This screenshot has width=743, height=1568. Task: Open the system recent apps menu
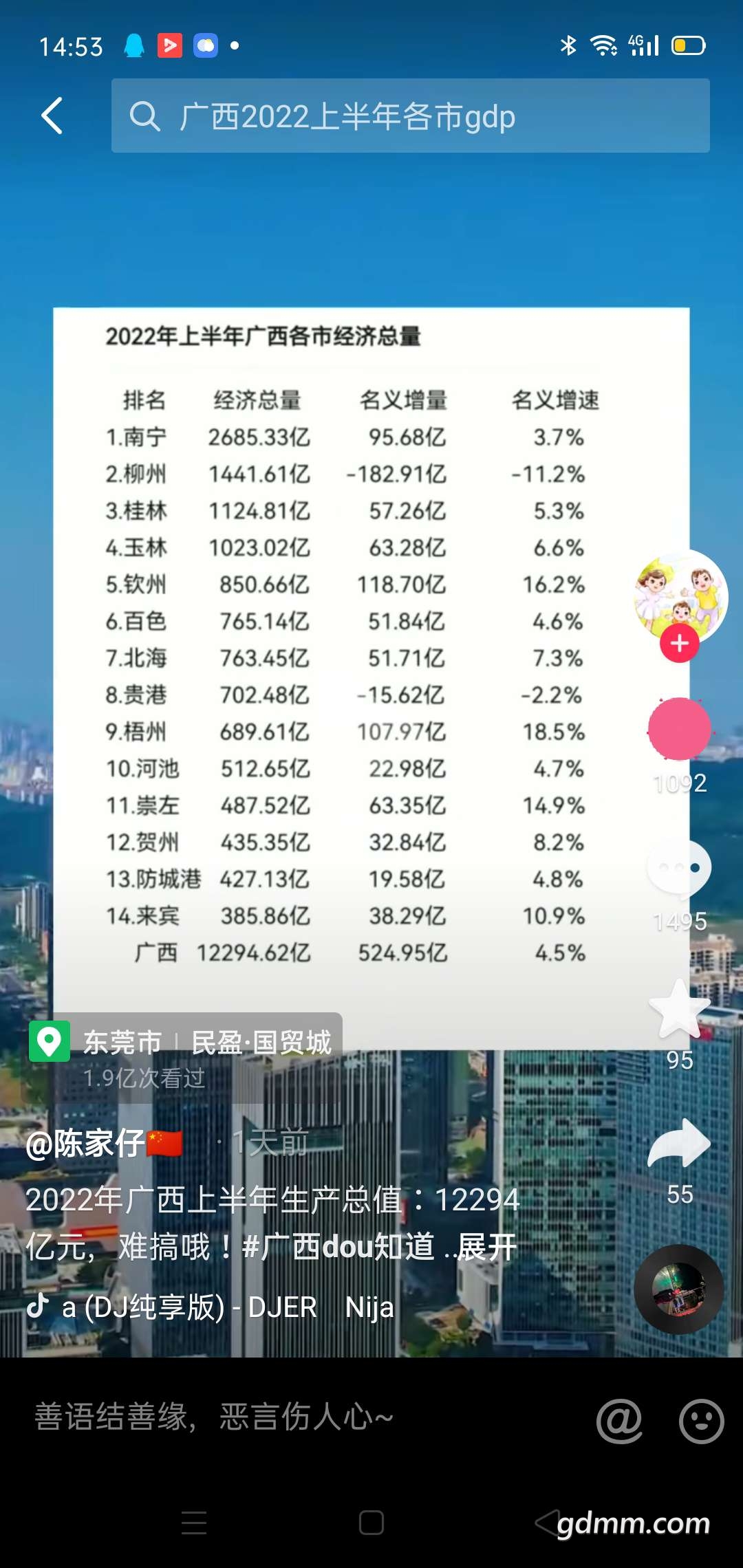pos(194,1523)
